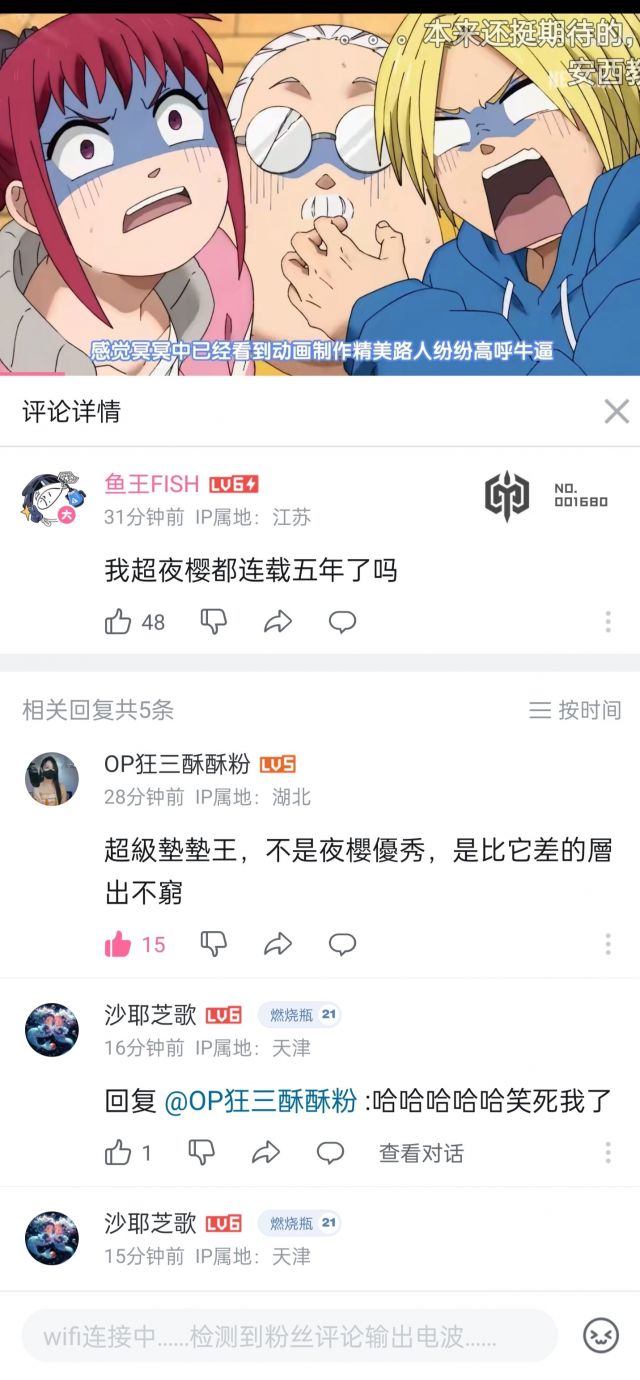Share OP狂三酥酥粉's reply

point(277,944)
